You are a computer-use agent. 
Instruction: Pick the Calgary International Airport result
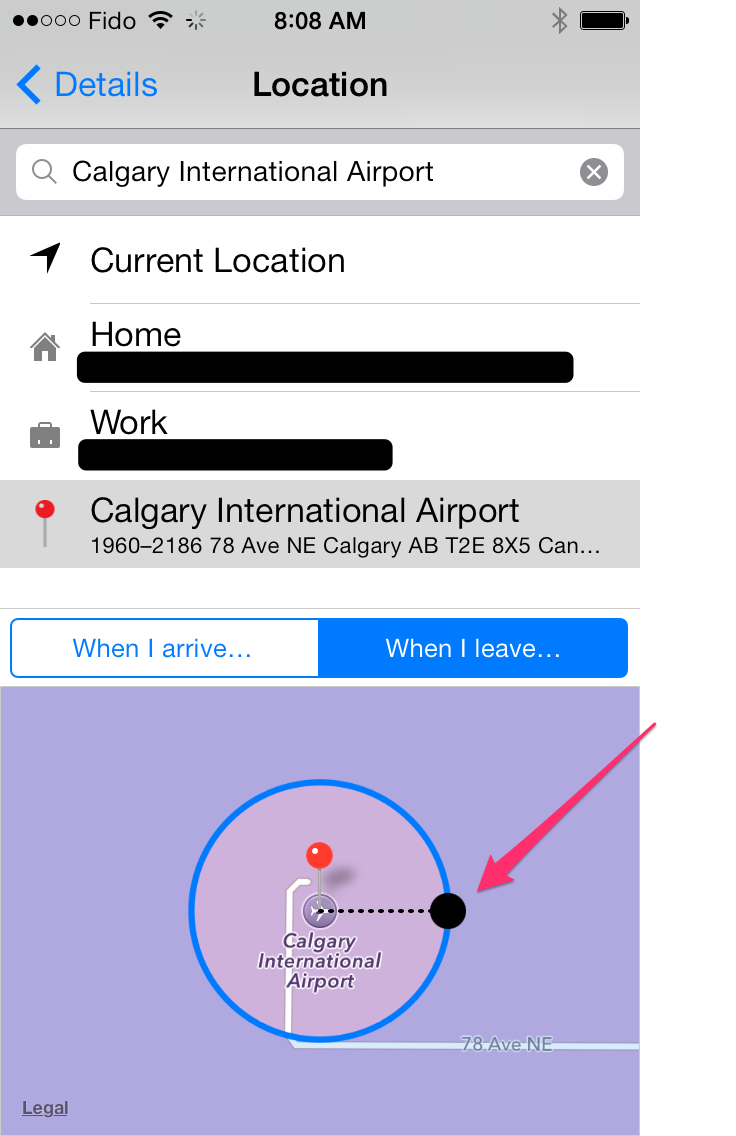coord(320,524)
